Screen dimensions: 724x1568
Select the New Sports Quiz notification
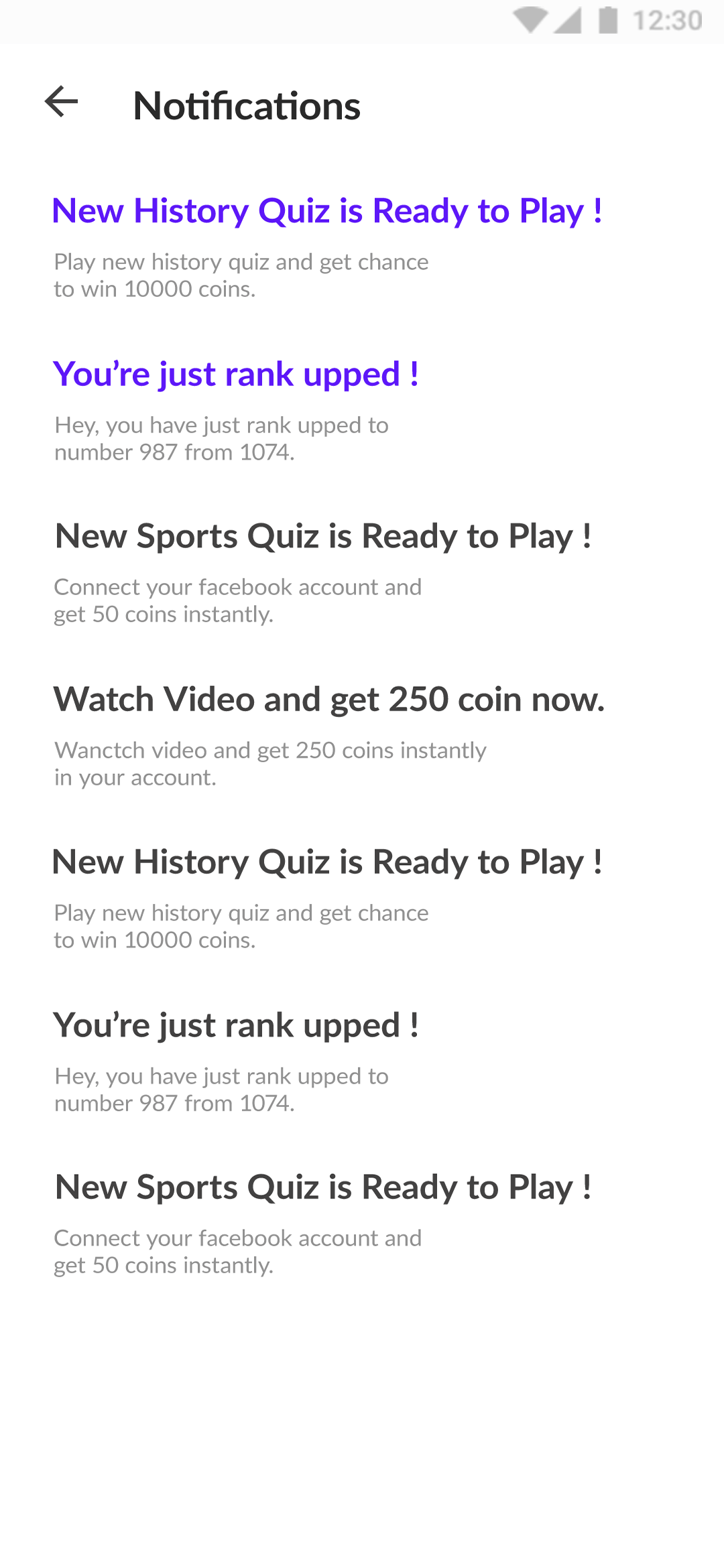click(x=322, y=536)
